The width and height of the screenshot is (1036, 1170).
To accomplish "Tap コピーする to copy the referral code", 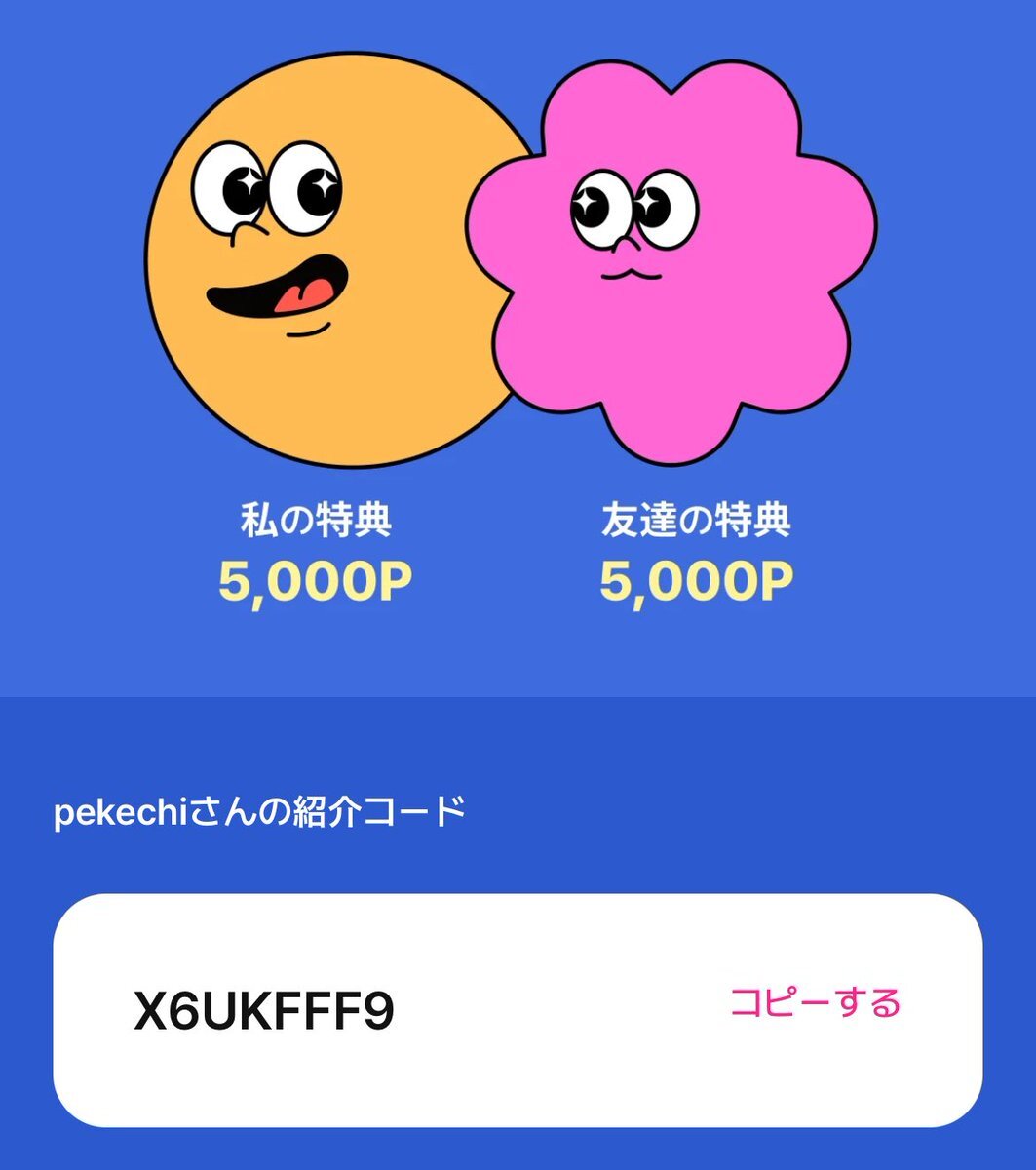I will coord(816,1002).
